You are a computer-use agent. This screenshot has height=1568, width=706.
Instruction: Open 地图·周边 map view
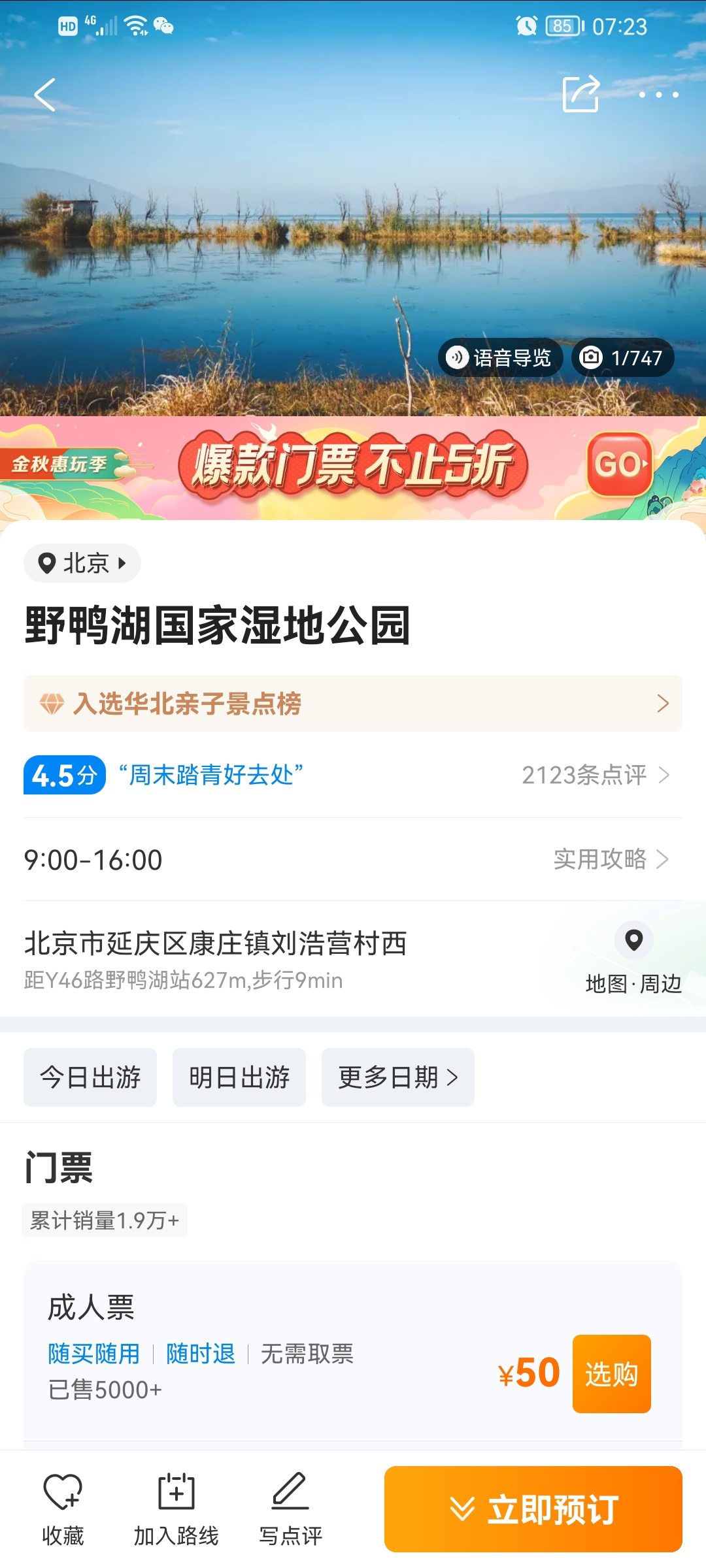point(633,958)
